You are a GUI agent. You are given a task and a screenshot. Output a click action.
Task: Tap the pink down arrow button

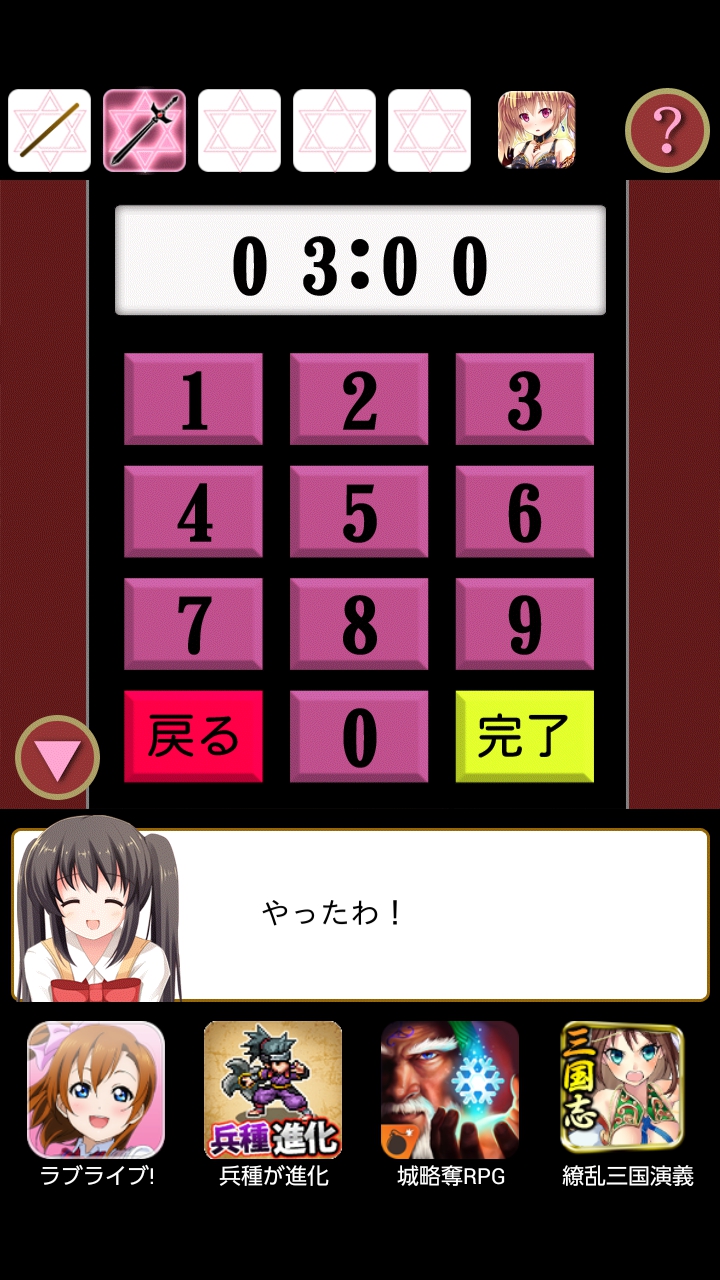(58, 757)
